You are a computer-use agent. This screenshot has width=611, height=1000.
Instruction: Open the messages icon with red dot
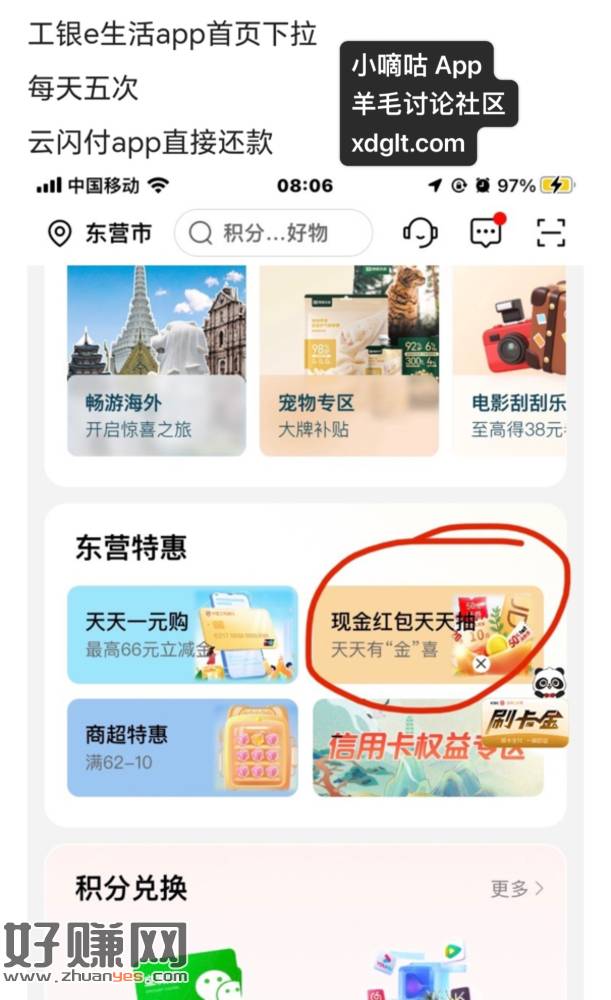(x=486, y=232)
